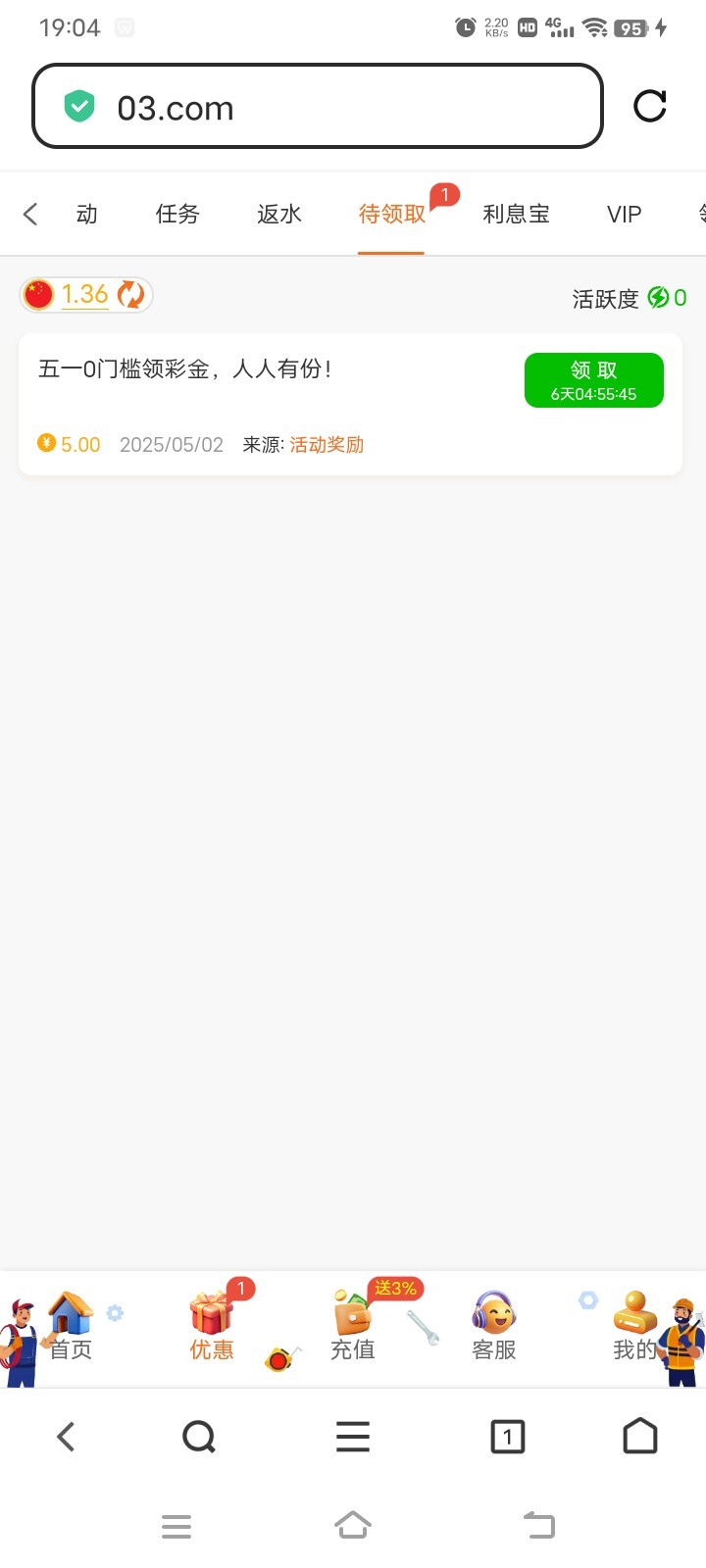Tap the browser search icon

pyautogui.click(x=199, y=1437)
